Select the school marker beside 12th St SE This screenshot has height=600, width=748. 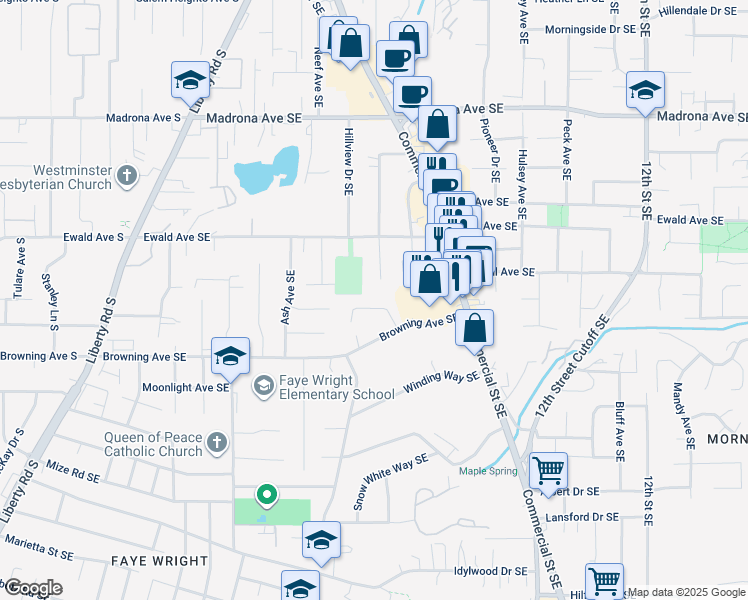pyautogui.click(x=646, y=91)
